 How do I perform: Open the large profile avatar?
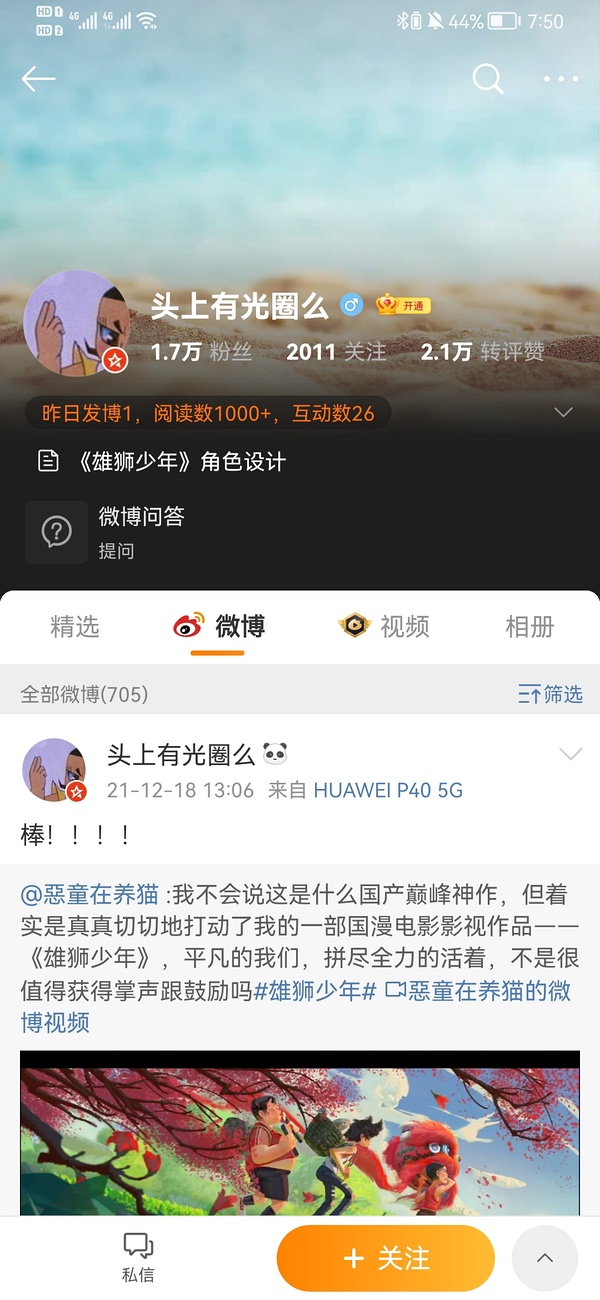[77, 324]
